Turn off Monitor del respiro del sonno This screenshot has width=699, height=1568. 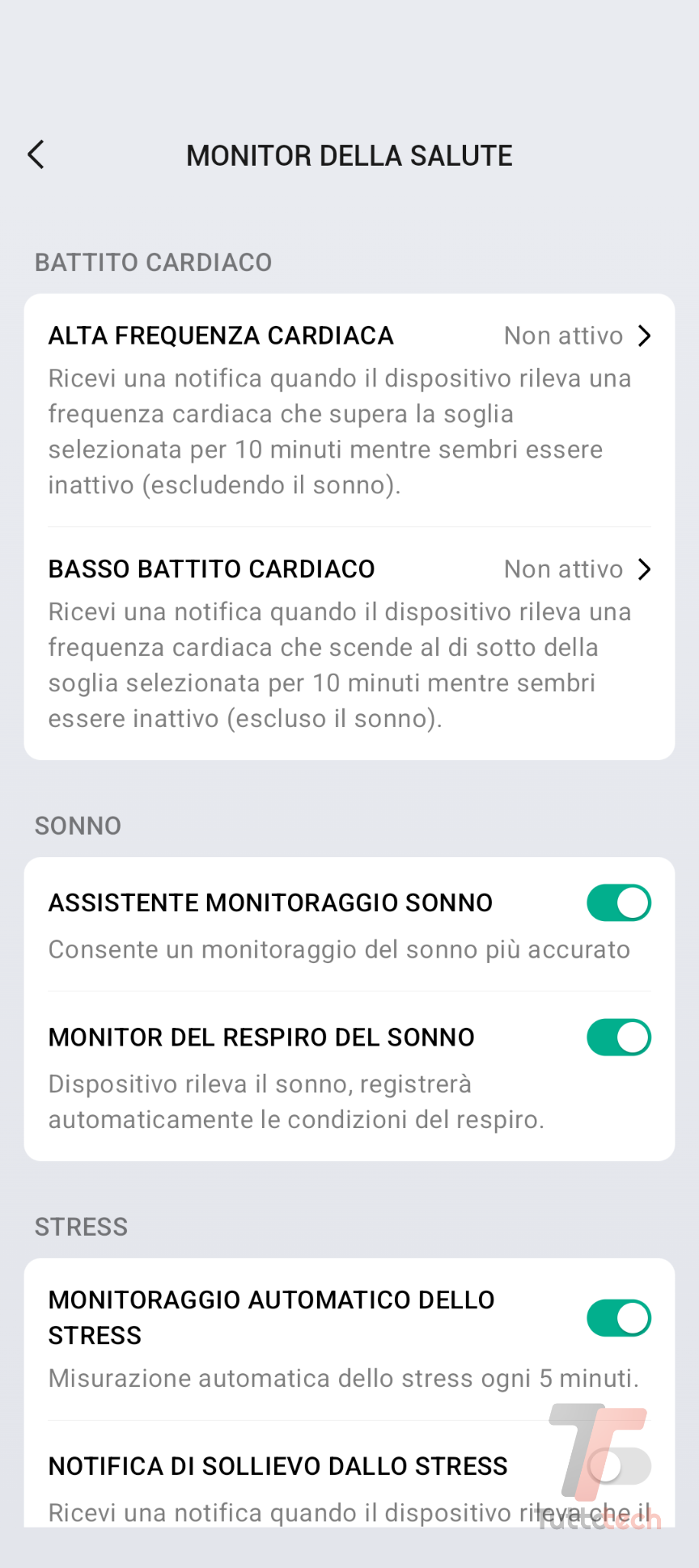618,1038
